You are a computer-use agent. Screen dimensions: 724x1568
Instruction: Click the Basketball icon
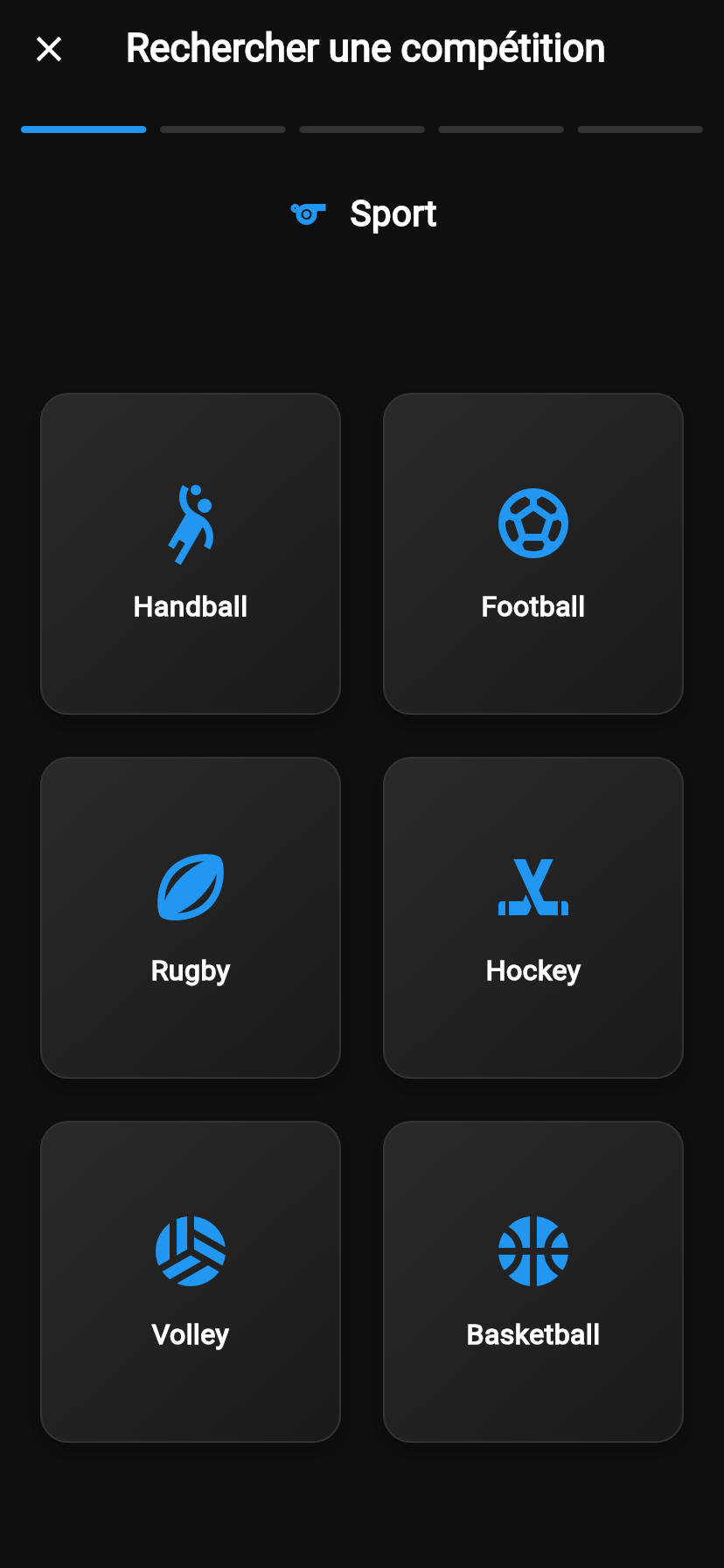click(x=533, y=1250)
